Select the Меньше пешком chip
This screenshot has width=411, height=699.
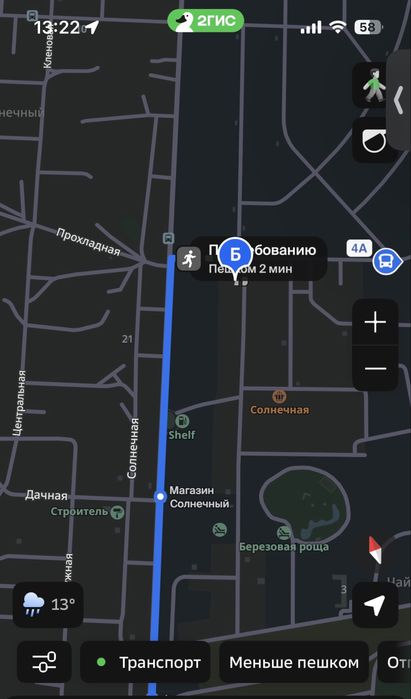(x=294, y=662)
